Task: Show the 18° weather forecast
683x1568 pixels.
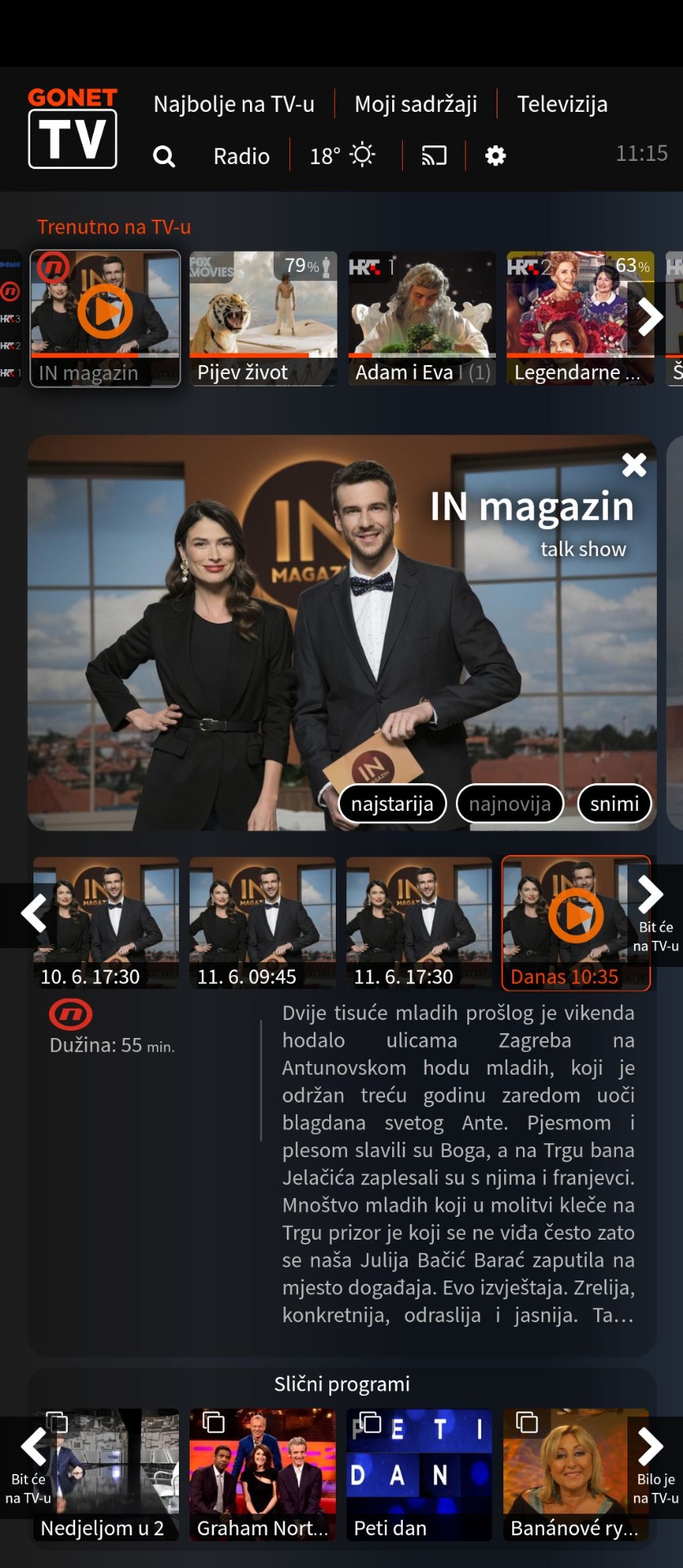Action: [x=342, y=155]
